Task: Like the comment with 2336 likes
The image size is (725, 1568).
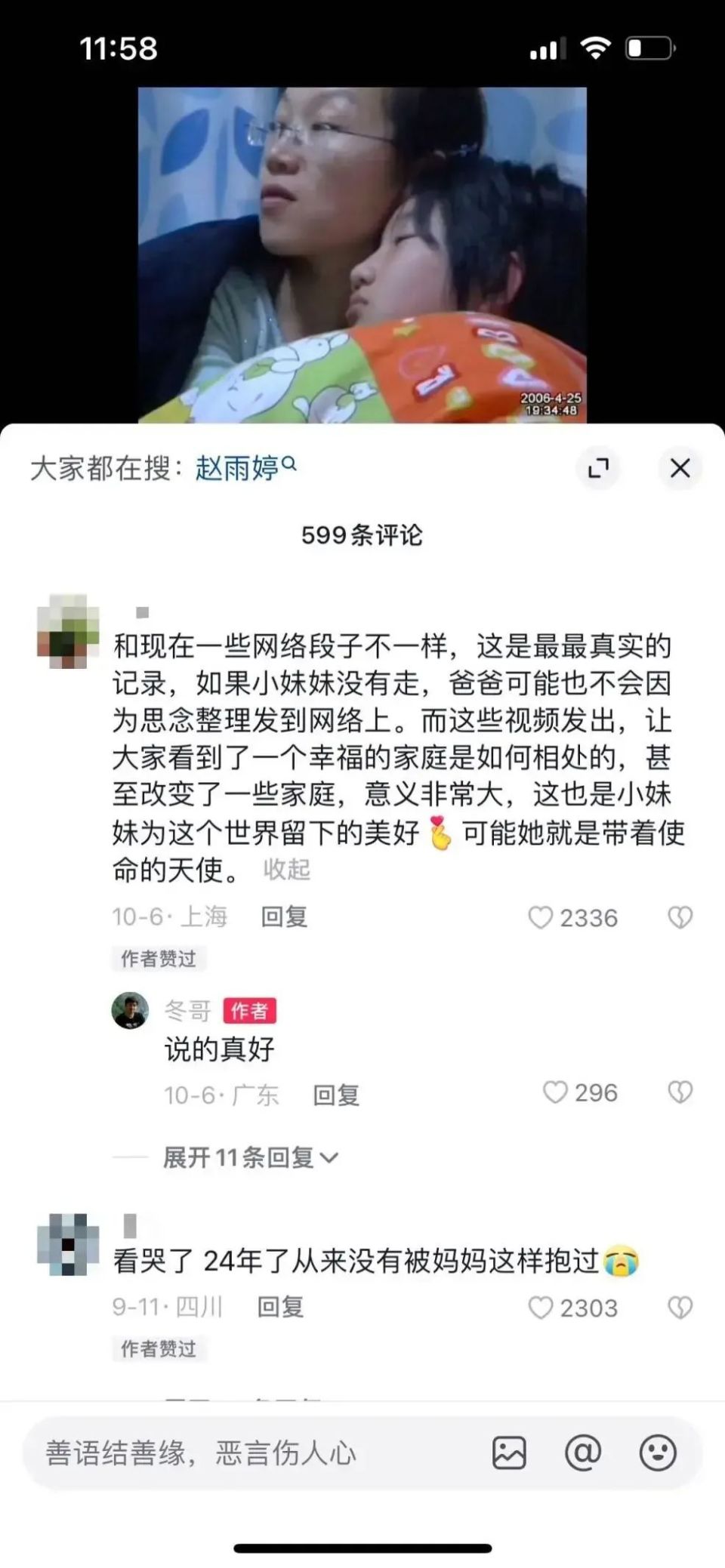Action: [x=541, y=917]
